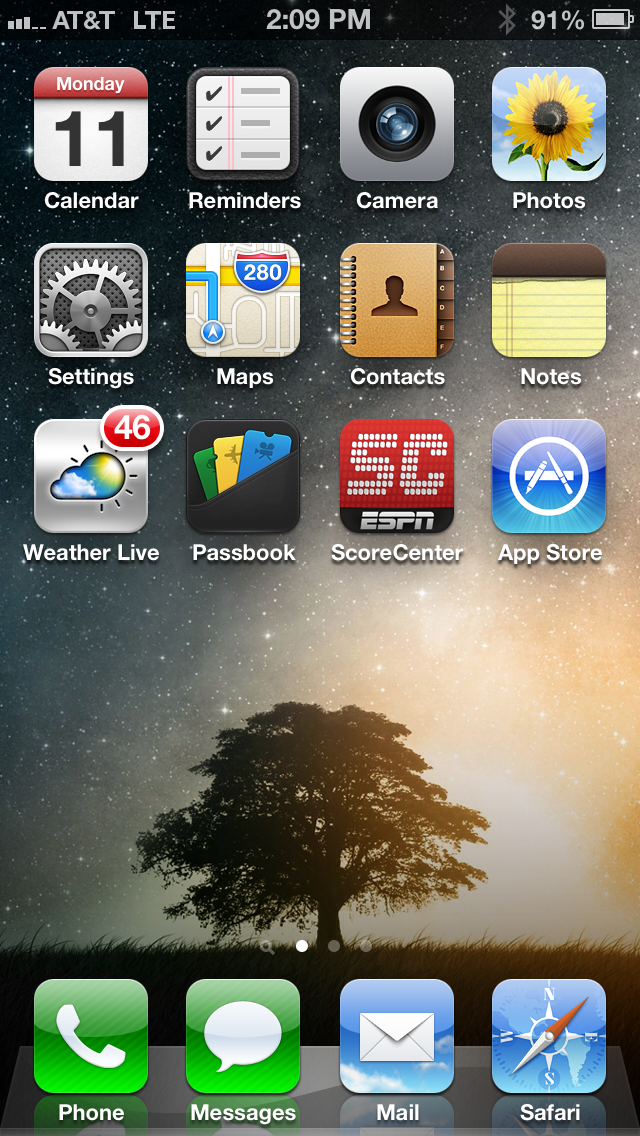Screen dimensions: 640x1136
Task: Launch Reminders
Action: (244, 124)
